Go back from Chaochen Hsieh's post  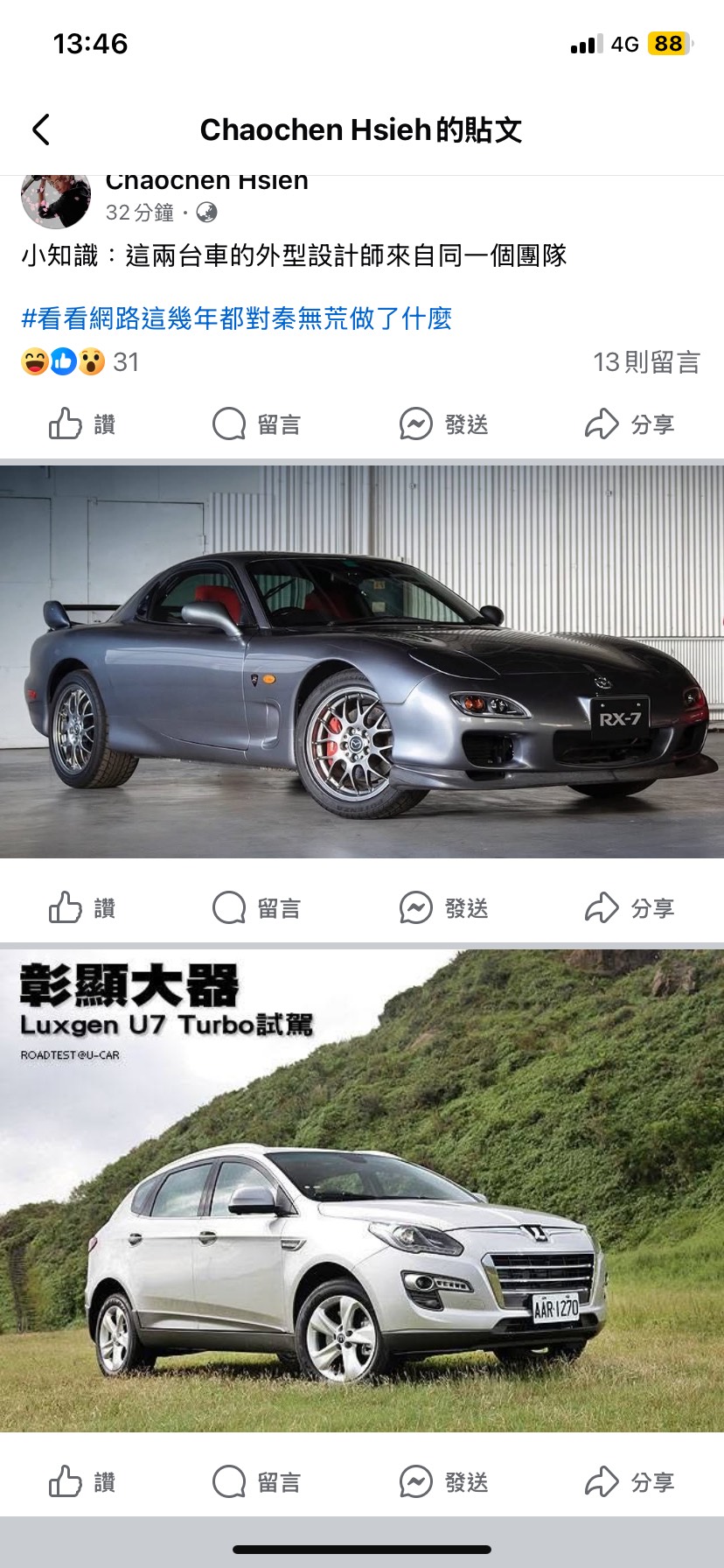click(41, 129)
